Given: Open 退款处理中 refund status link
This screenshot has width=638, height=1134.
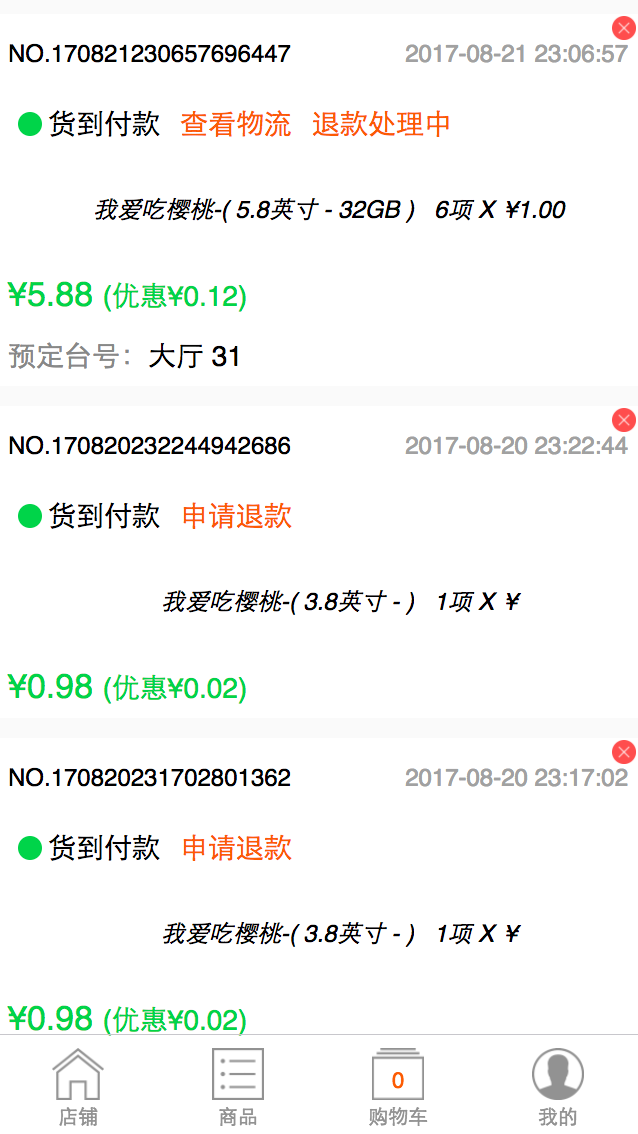Looking at the screenshot, I should (x=381, y=124).
